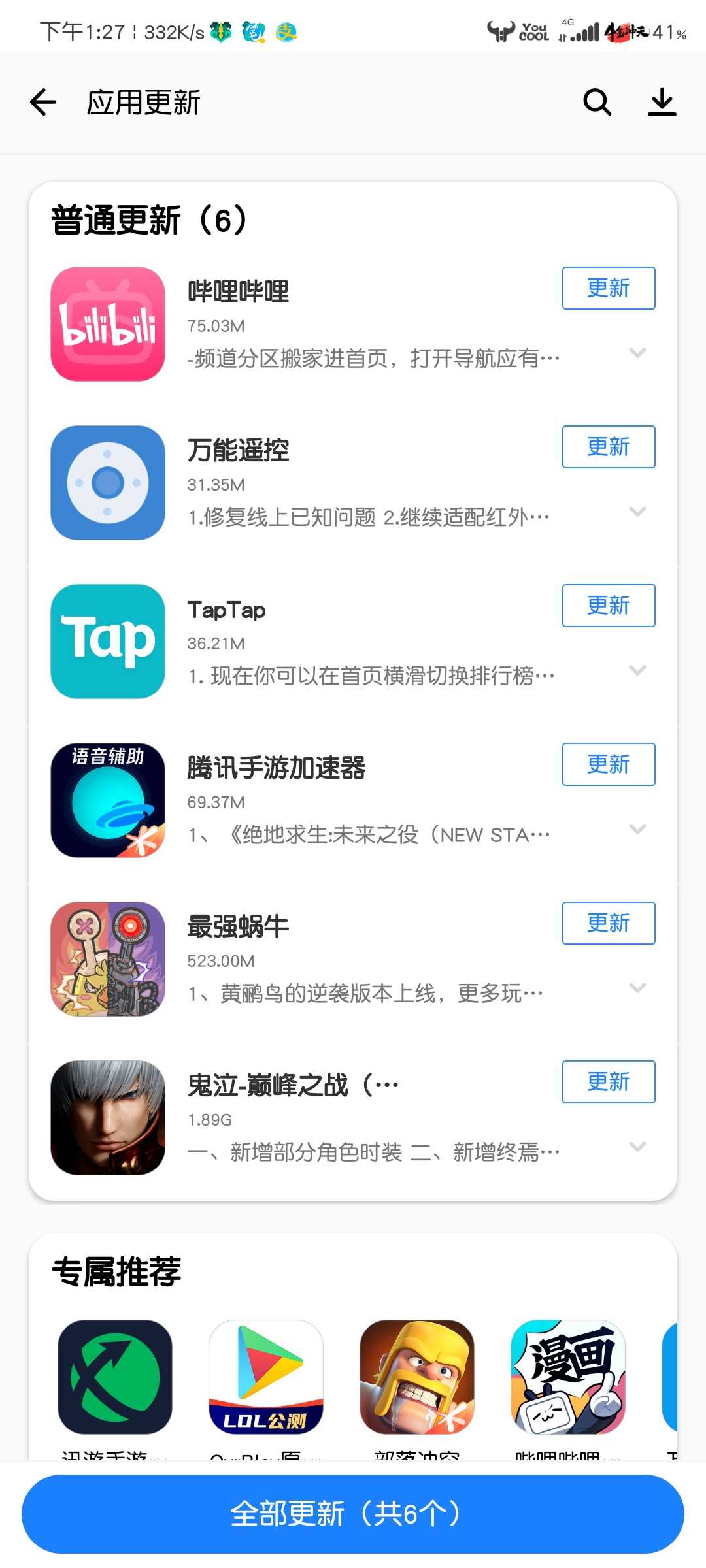Update 万能遥控 app
The height and width of the screenshot is (1568, 706).
pos(608,447)
